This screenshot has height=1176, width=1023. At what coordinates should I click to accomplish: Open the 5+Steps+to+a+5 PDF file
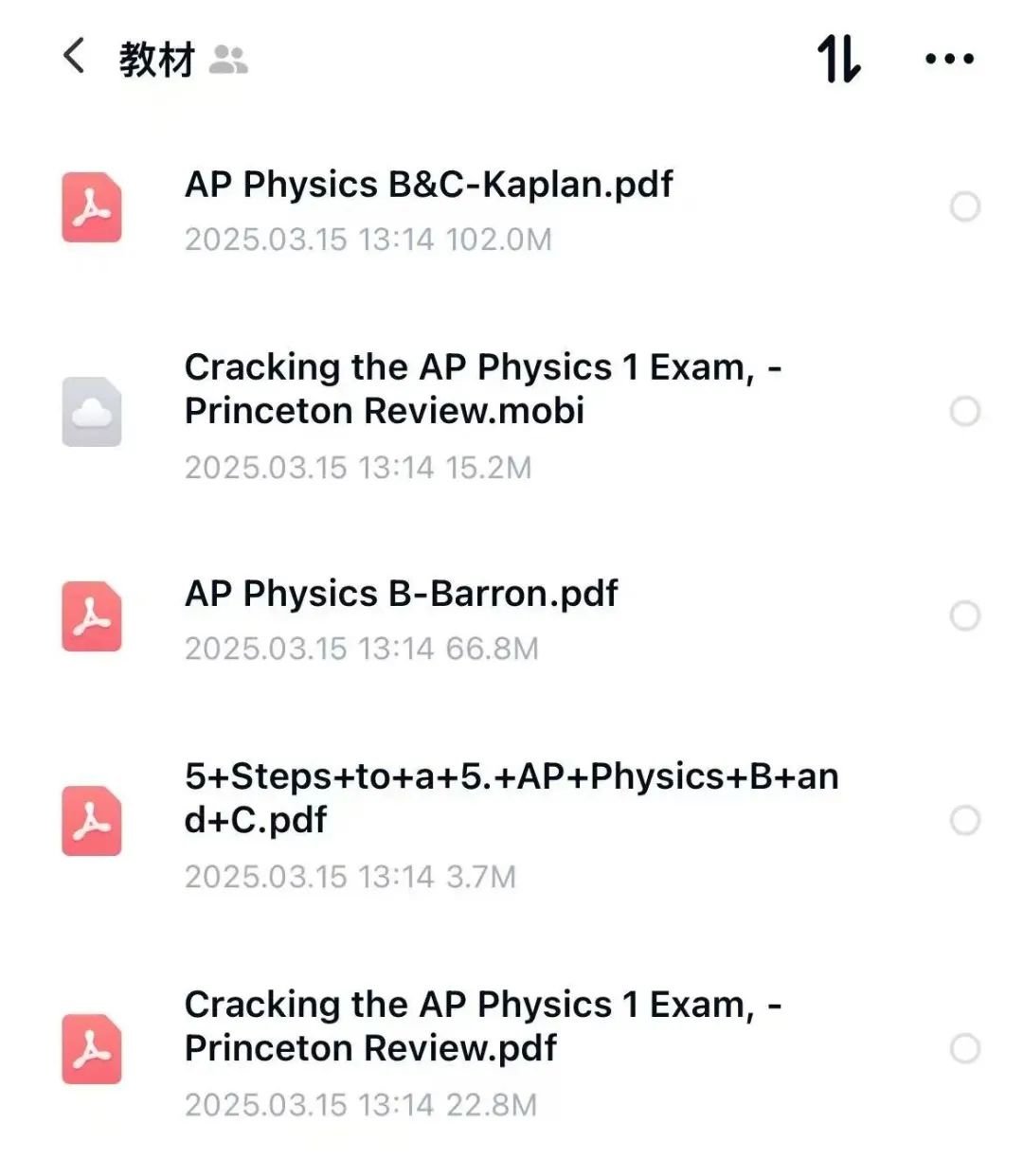[x=510, y=798]
